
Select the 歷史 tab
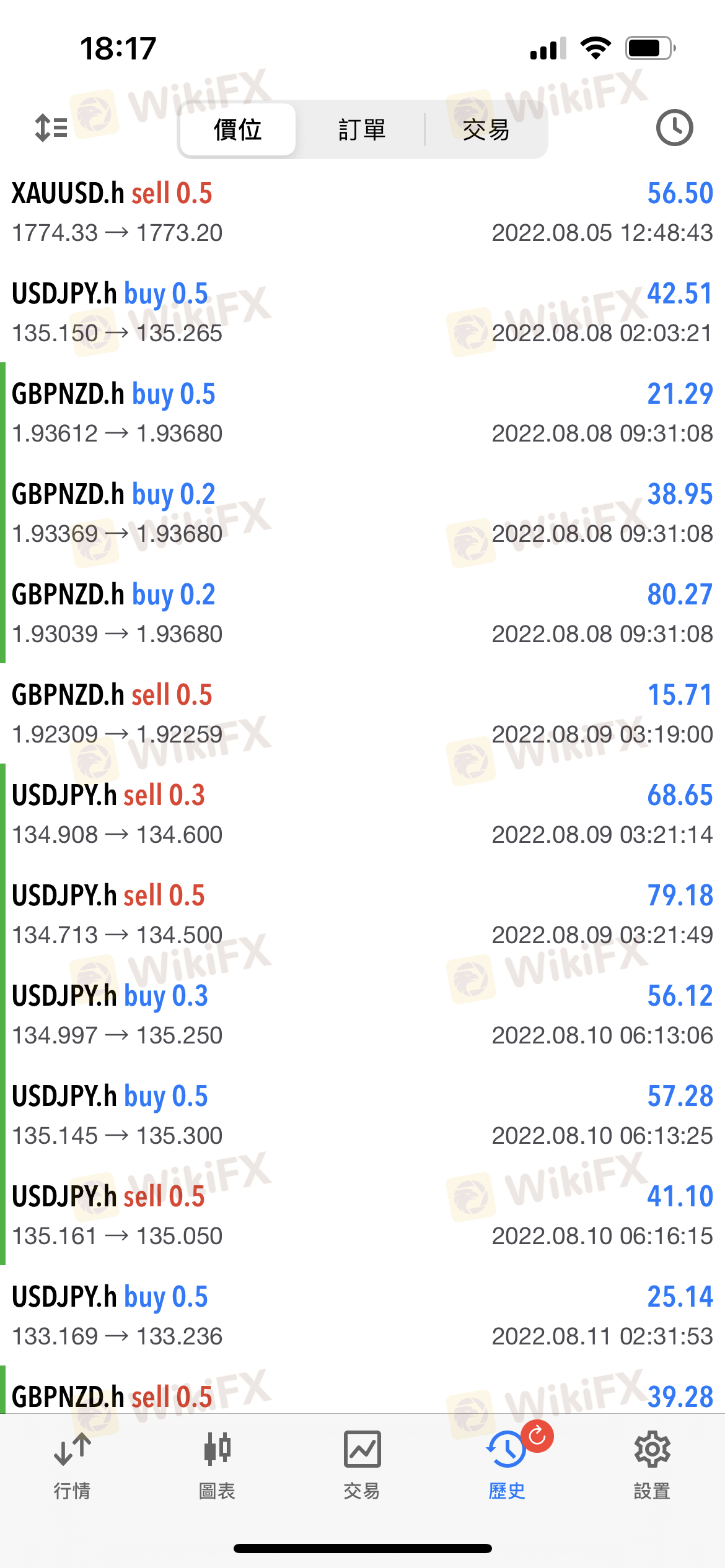click(507, 1465)
